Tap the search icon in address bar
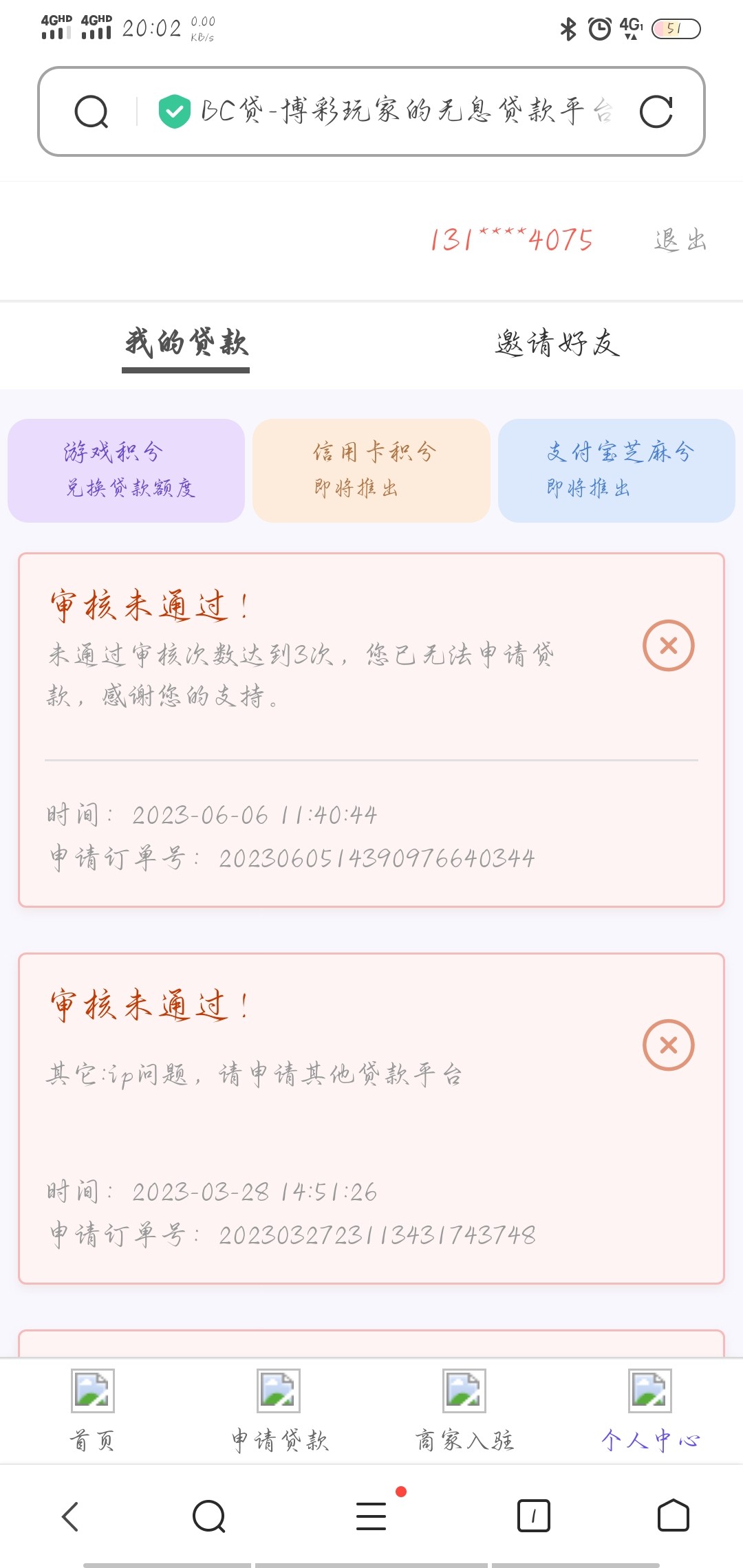The height and width of the screenshot is (1568, 743). (x=91, y=112)
